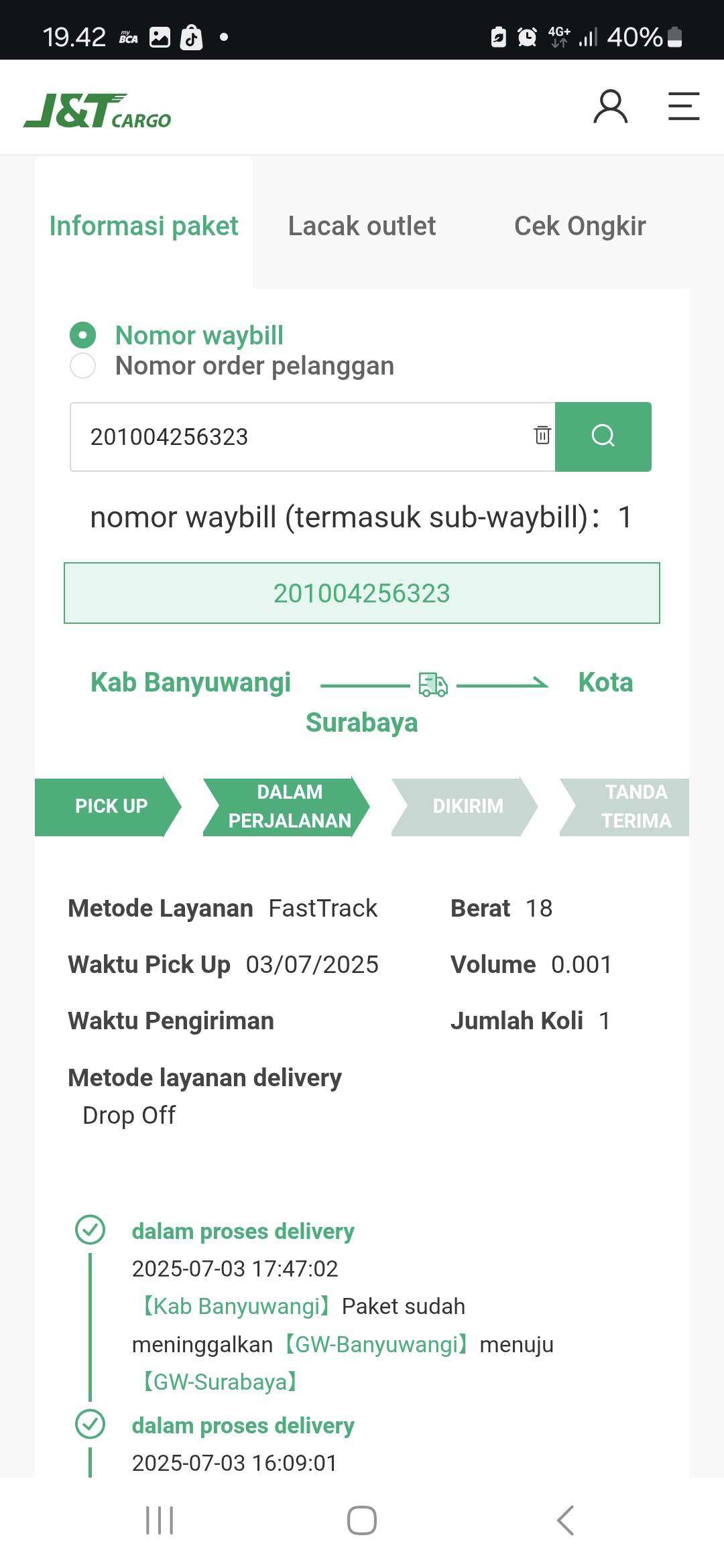Switch to the Lacak outlet tab
The height and width of the screenshot is (1568, 724).
(x=362, y=226)
